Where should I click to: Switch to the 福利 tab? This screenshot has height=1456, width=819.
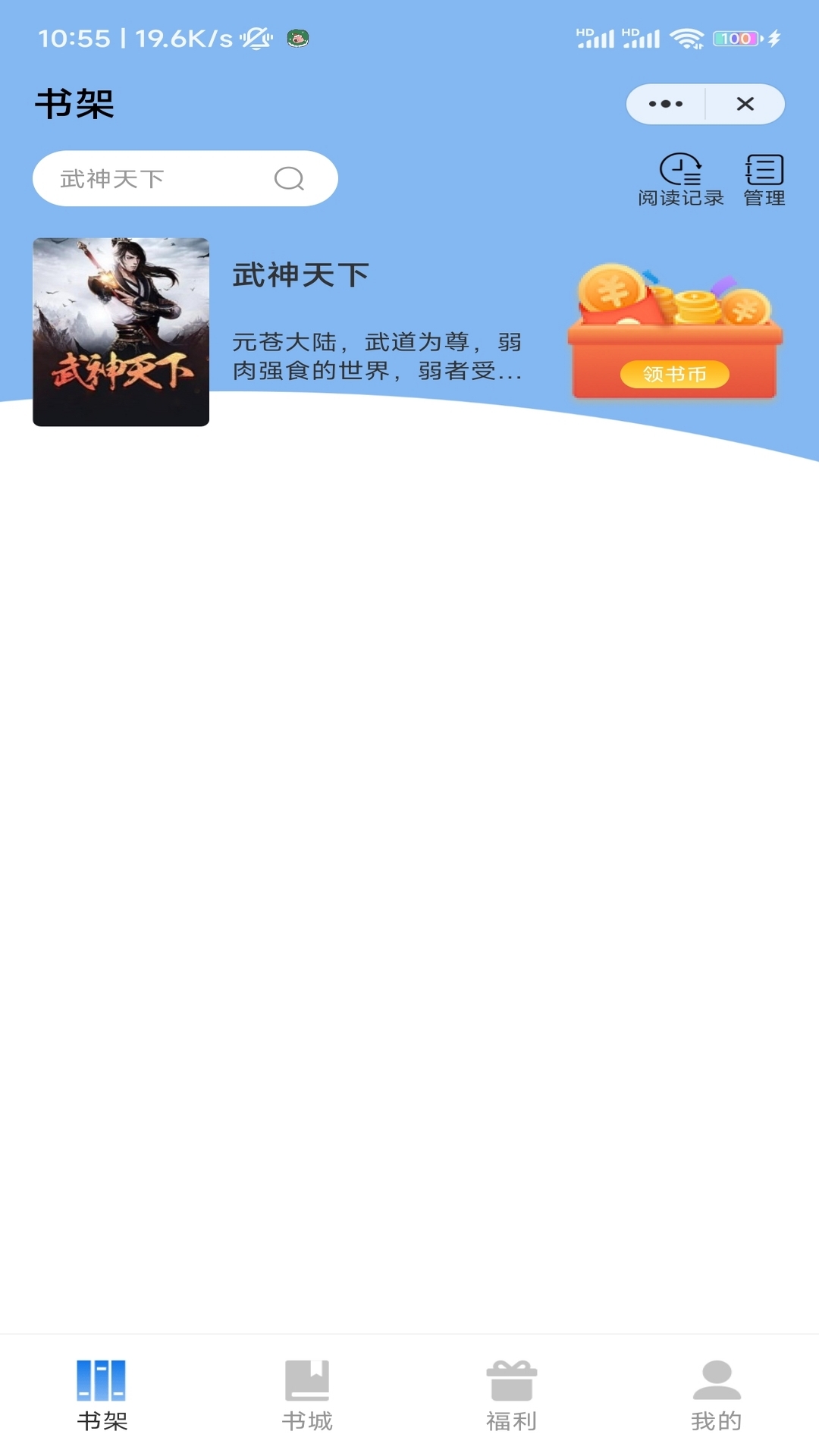tap(510, 1417)
